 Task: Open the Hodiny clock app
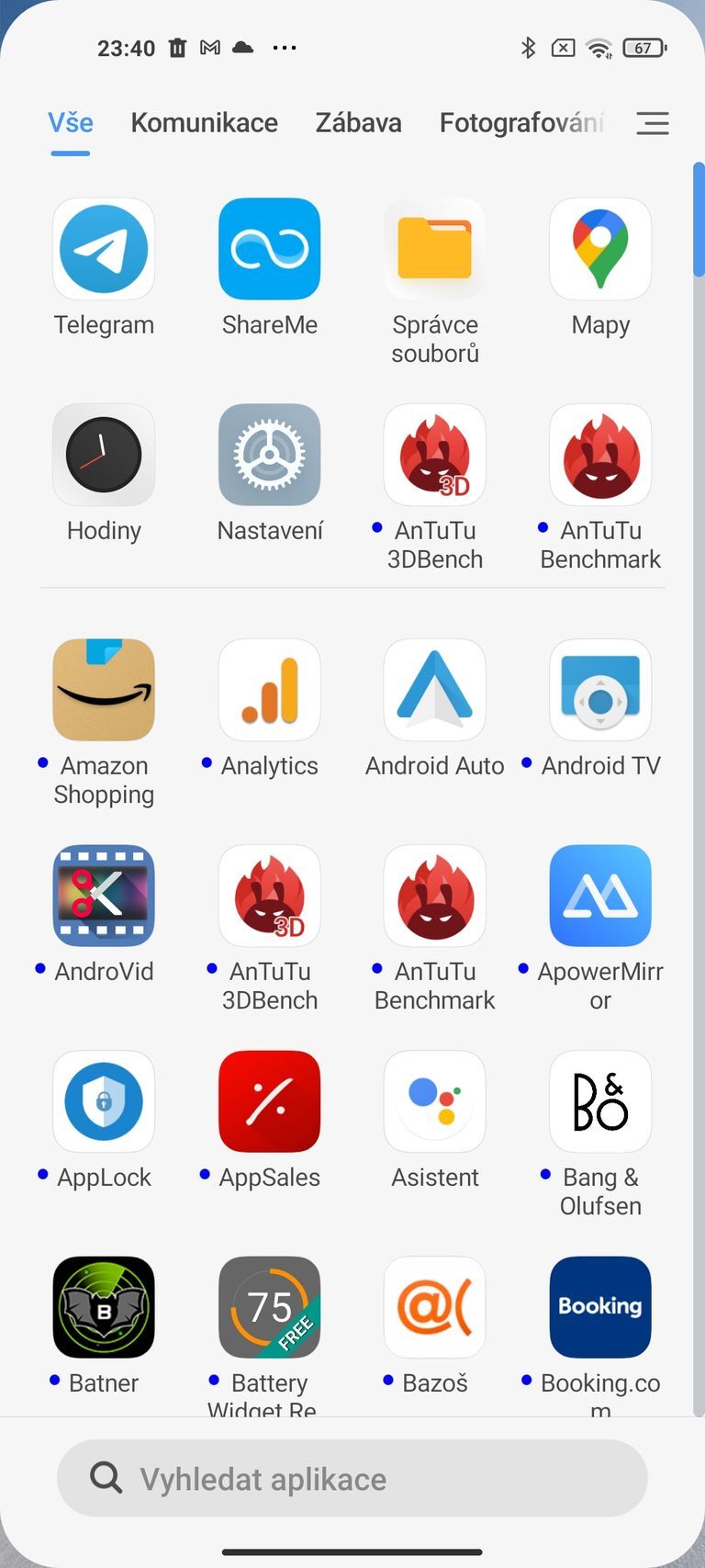coord(104,455)
